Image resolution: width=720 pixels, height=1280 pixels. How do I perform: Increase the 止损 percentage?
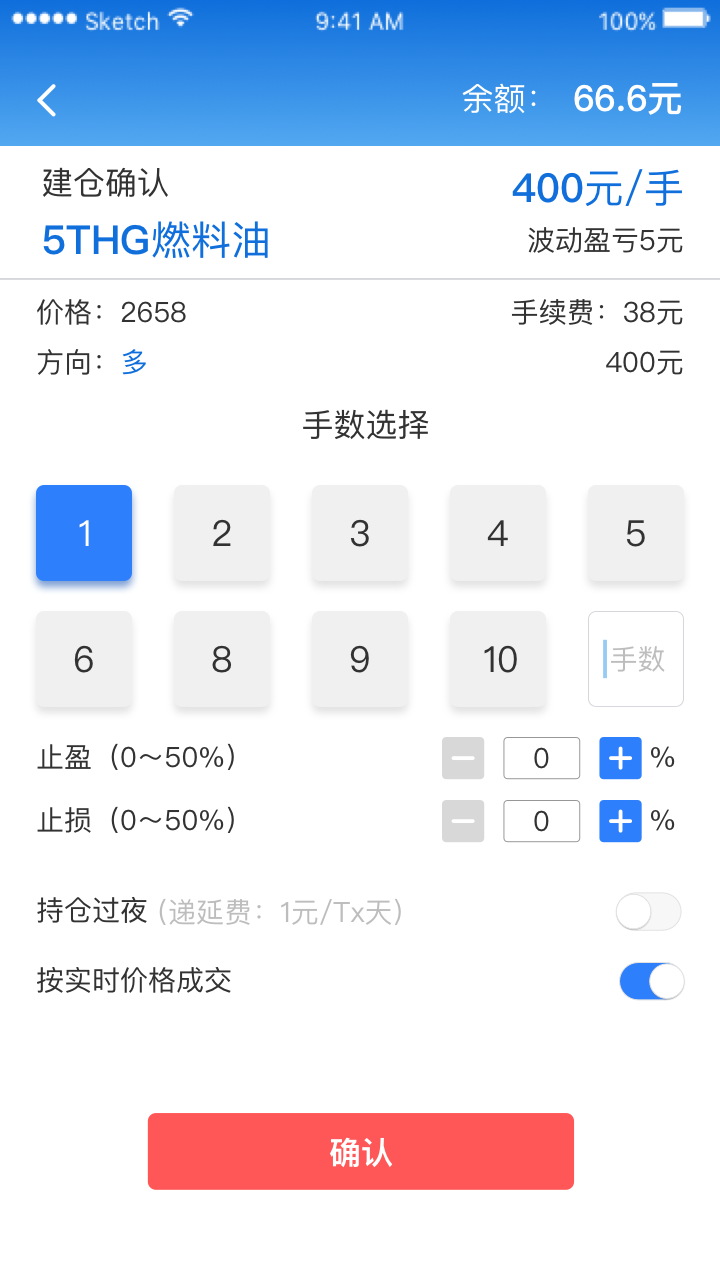coord(620,821)
